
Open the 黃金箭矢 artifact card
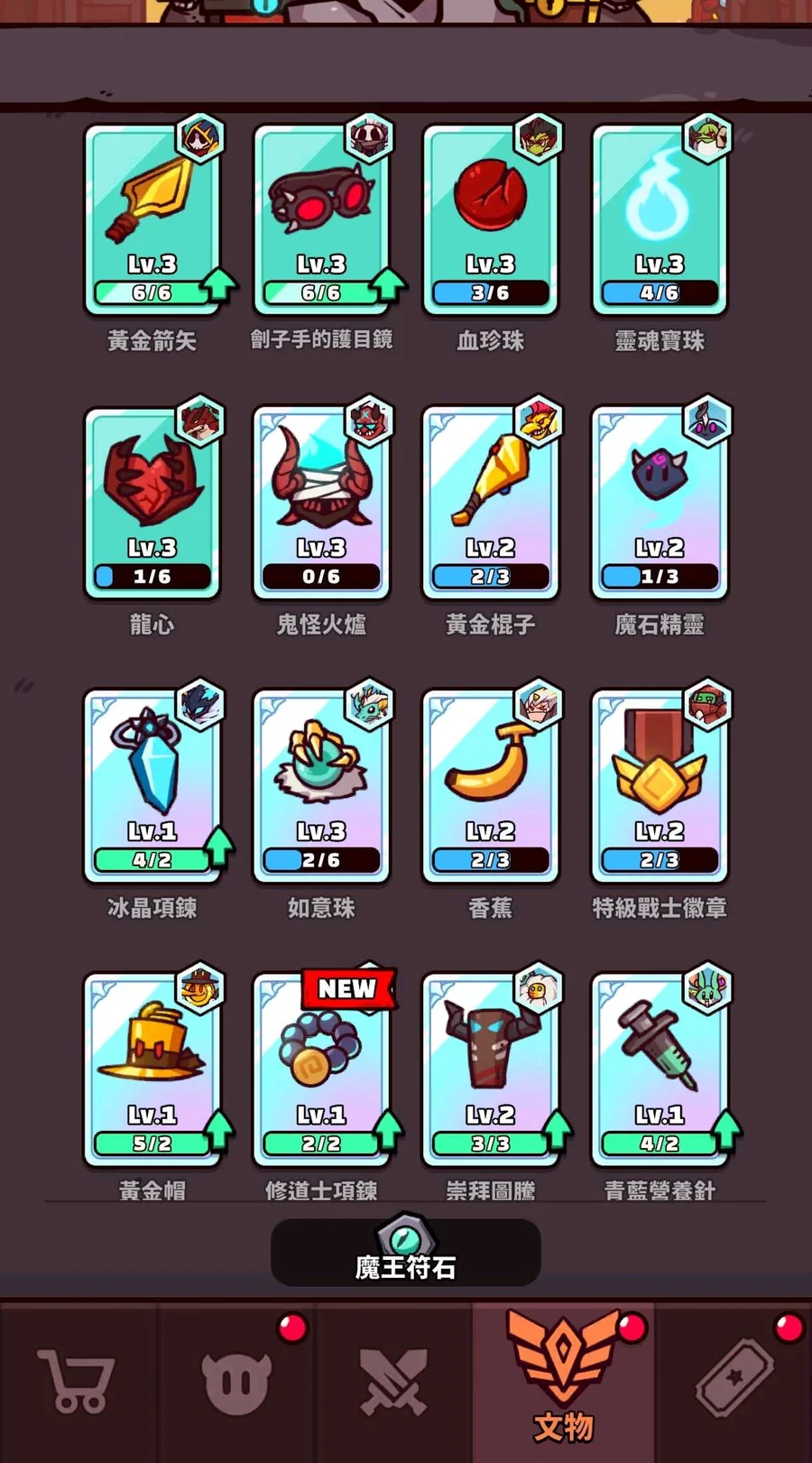pos(152,219)
